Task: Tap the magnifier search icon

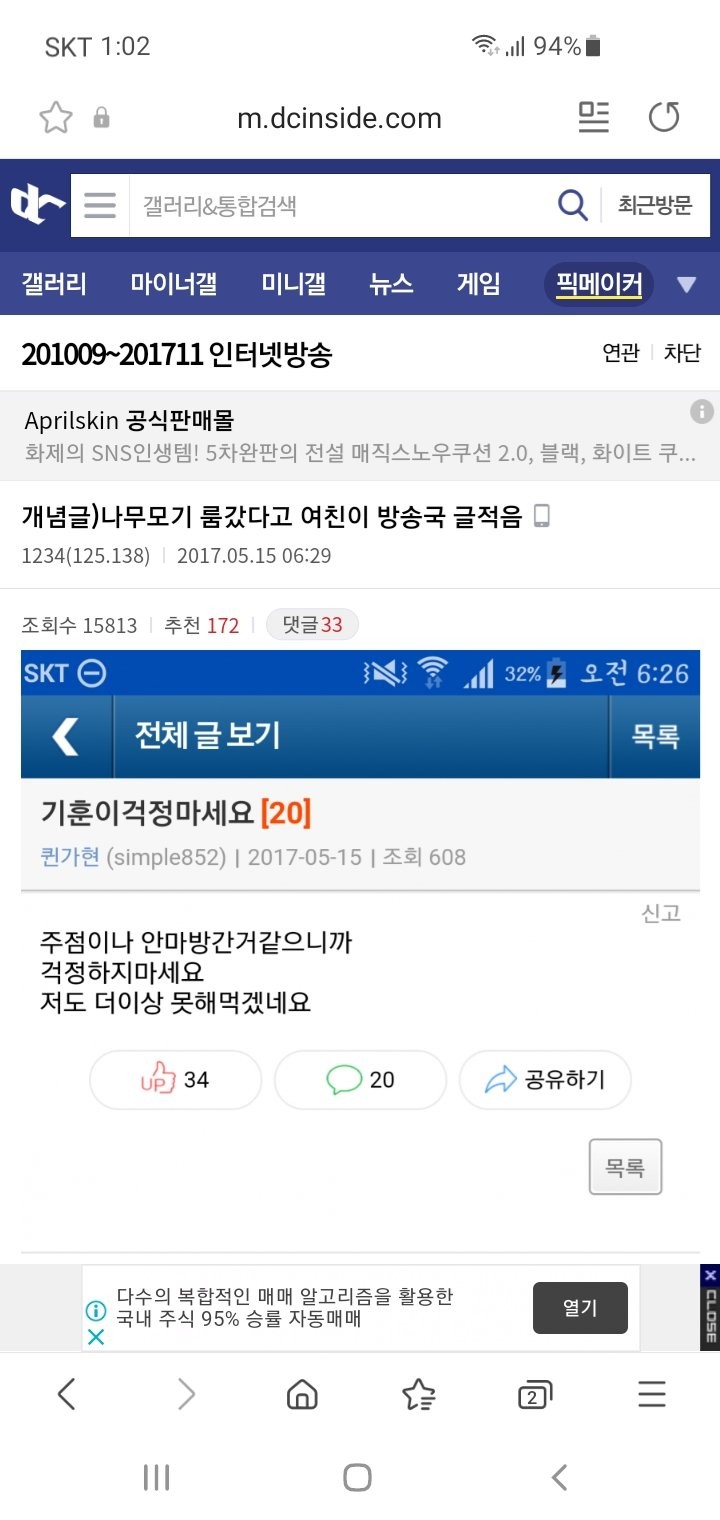Action: [x=572, y=206]
